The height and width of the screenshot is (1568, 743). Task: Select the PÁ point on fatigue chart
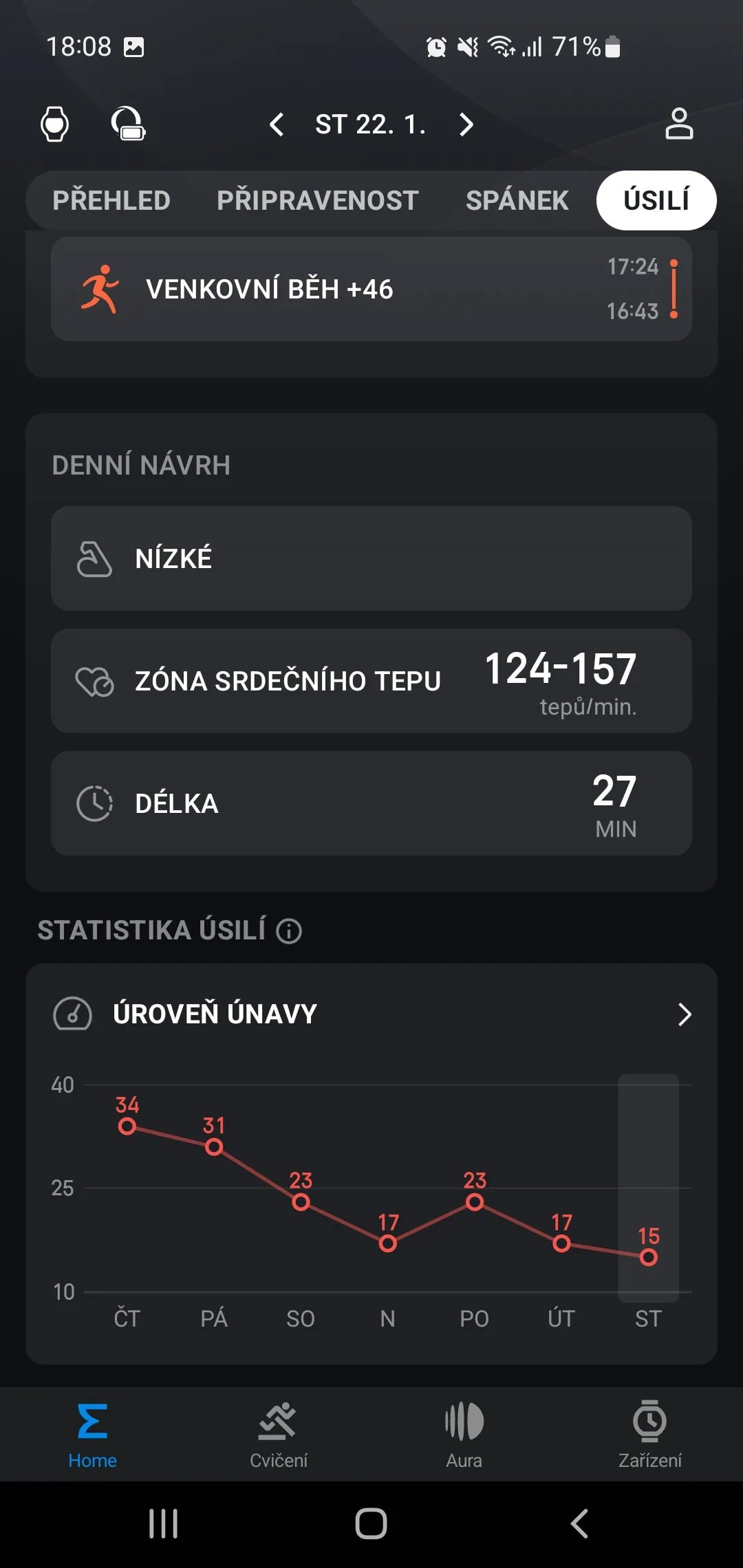(x=214, y=1147)
